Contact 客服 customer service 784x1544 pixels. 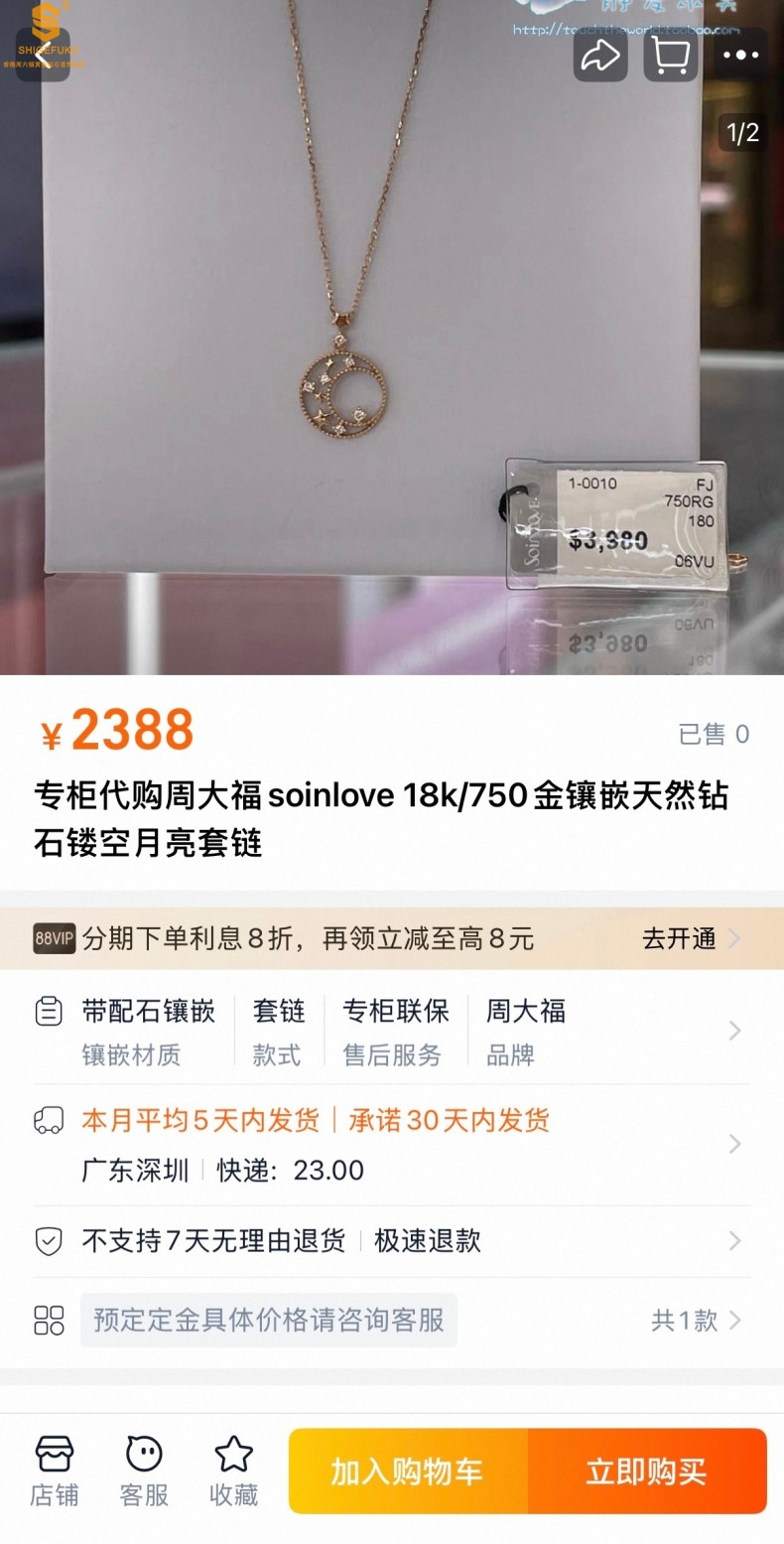[x=144, y=1472]
